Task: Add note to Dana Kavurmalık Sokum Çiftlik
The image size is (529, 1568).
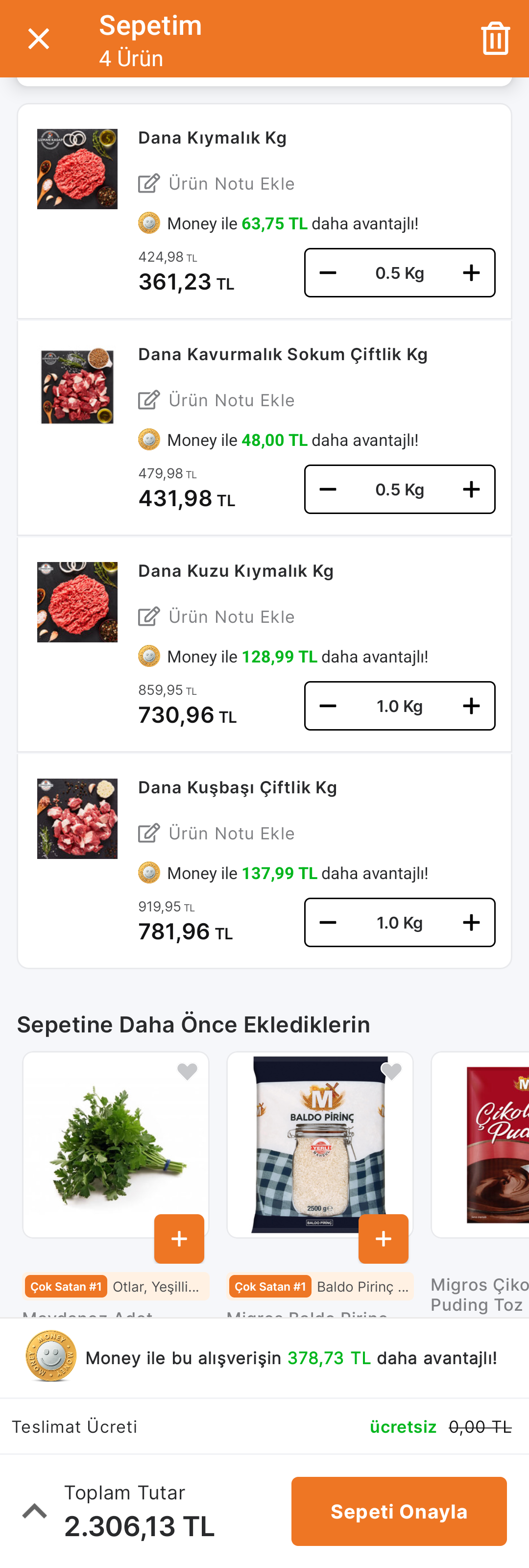Action: pos(216,400)
